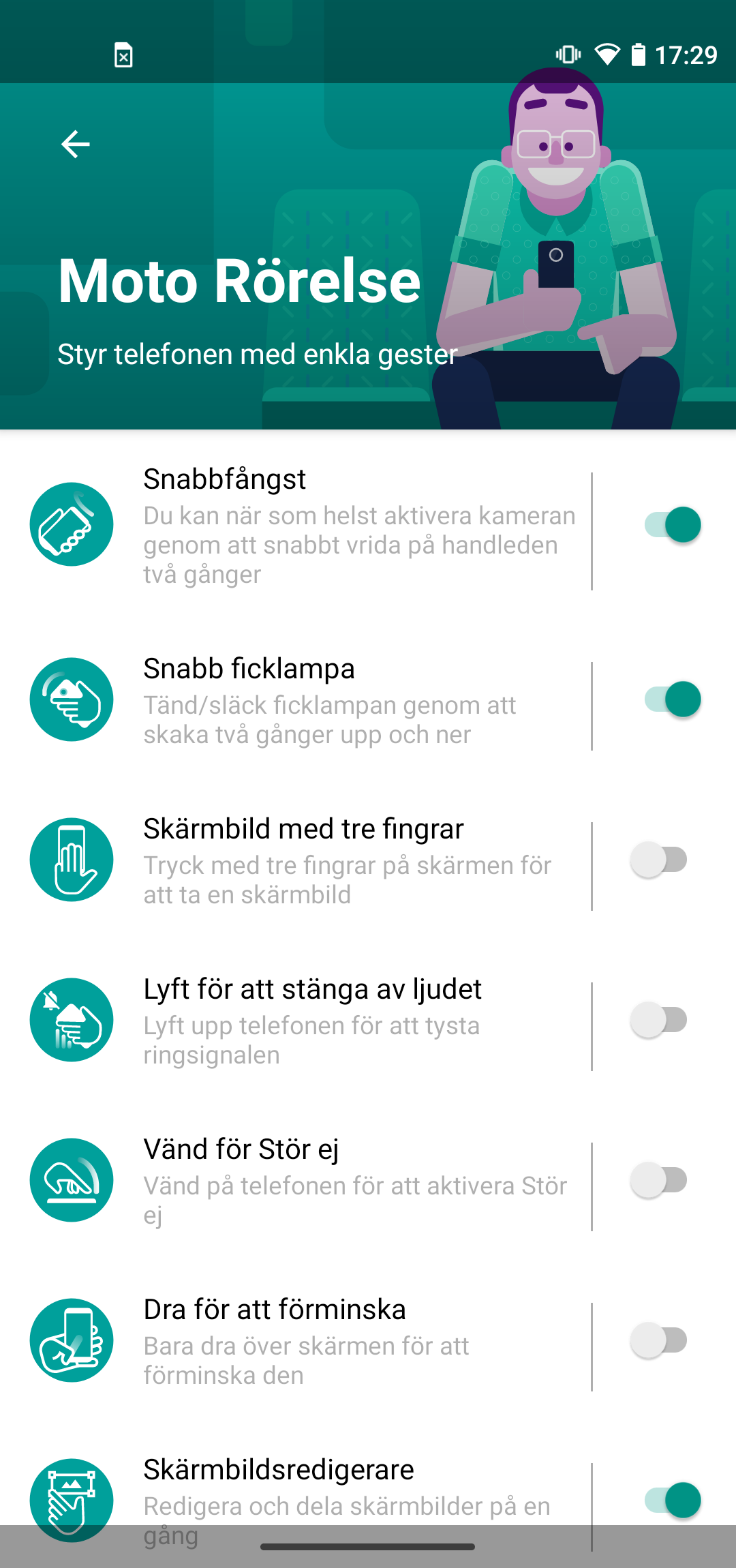Turn on Lyft för att stänga av ljudet
The width and height of the screenshot is (736, 1568).
[659, 1020]
